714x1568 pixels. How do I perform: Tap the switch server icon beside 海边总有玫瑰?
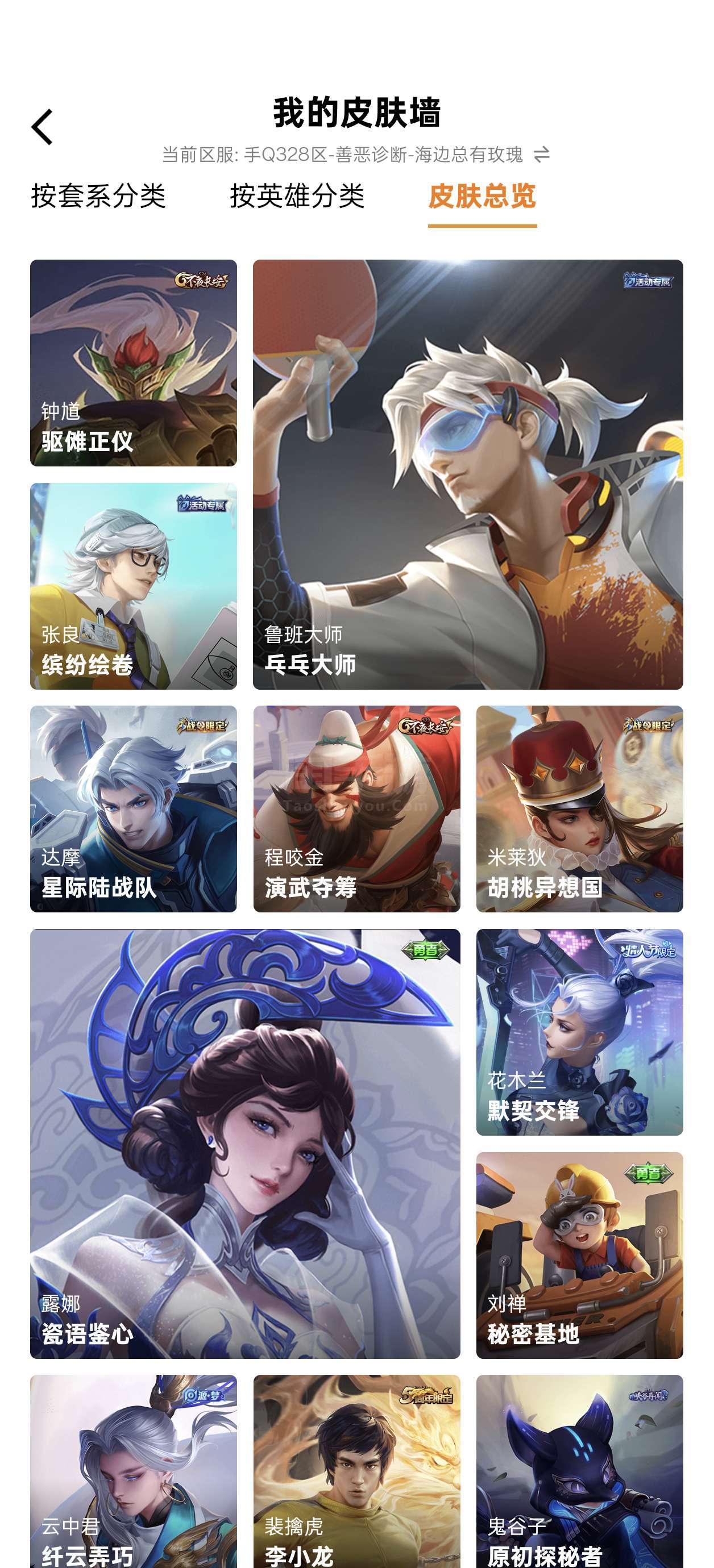click(x=541, y=155)
